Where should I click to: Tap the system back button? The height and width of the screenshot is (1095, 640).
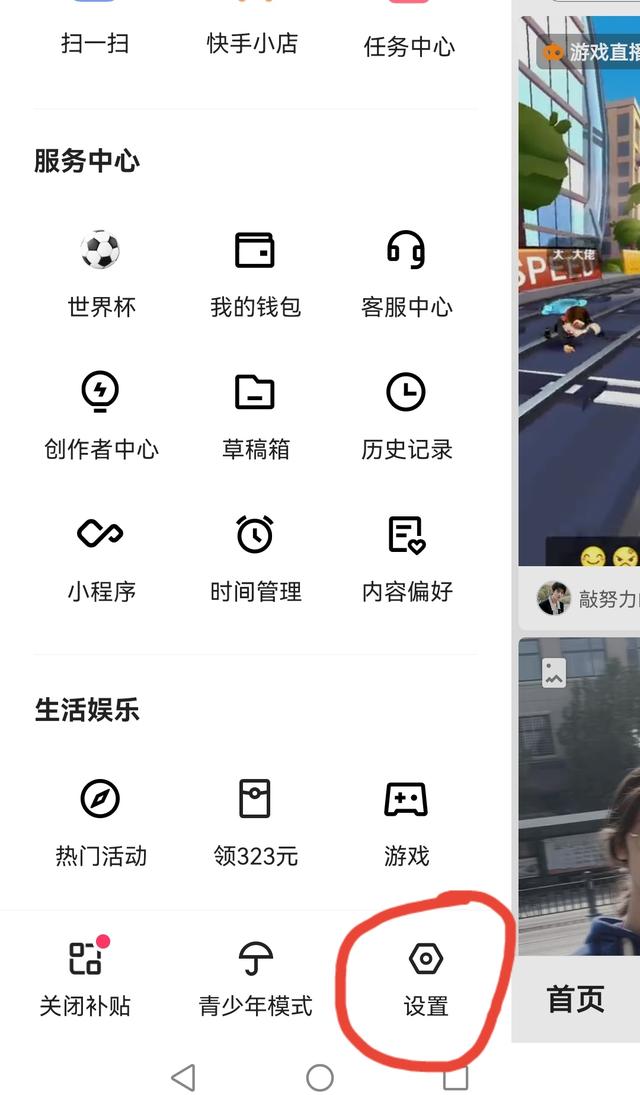tap(183, 1077)
